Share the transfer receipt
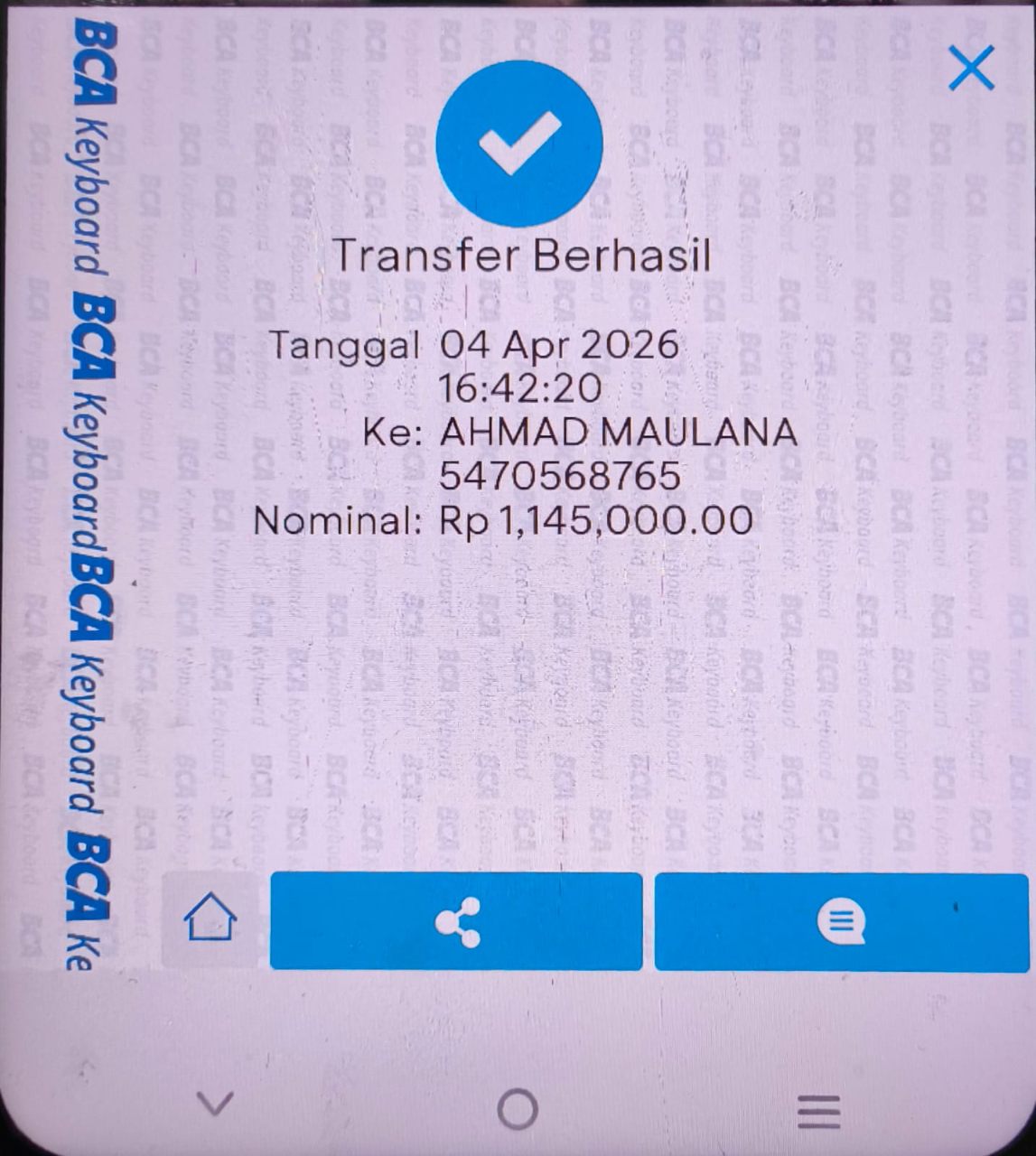The image size is (1036, 1156). [456, 922]
